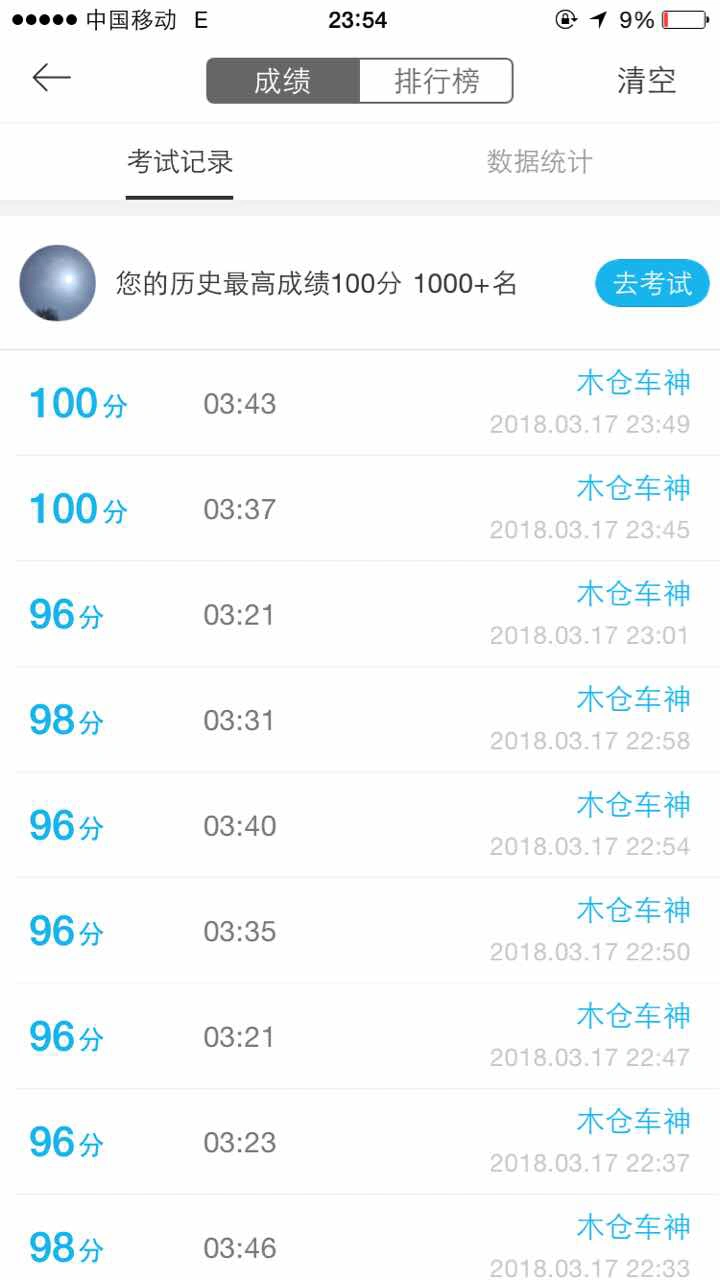The height and width of the screenshot is (1280, 720).
Task: View the 96分 record dated 22:47
Action: click(360, 1037)
